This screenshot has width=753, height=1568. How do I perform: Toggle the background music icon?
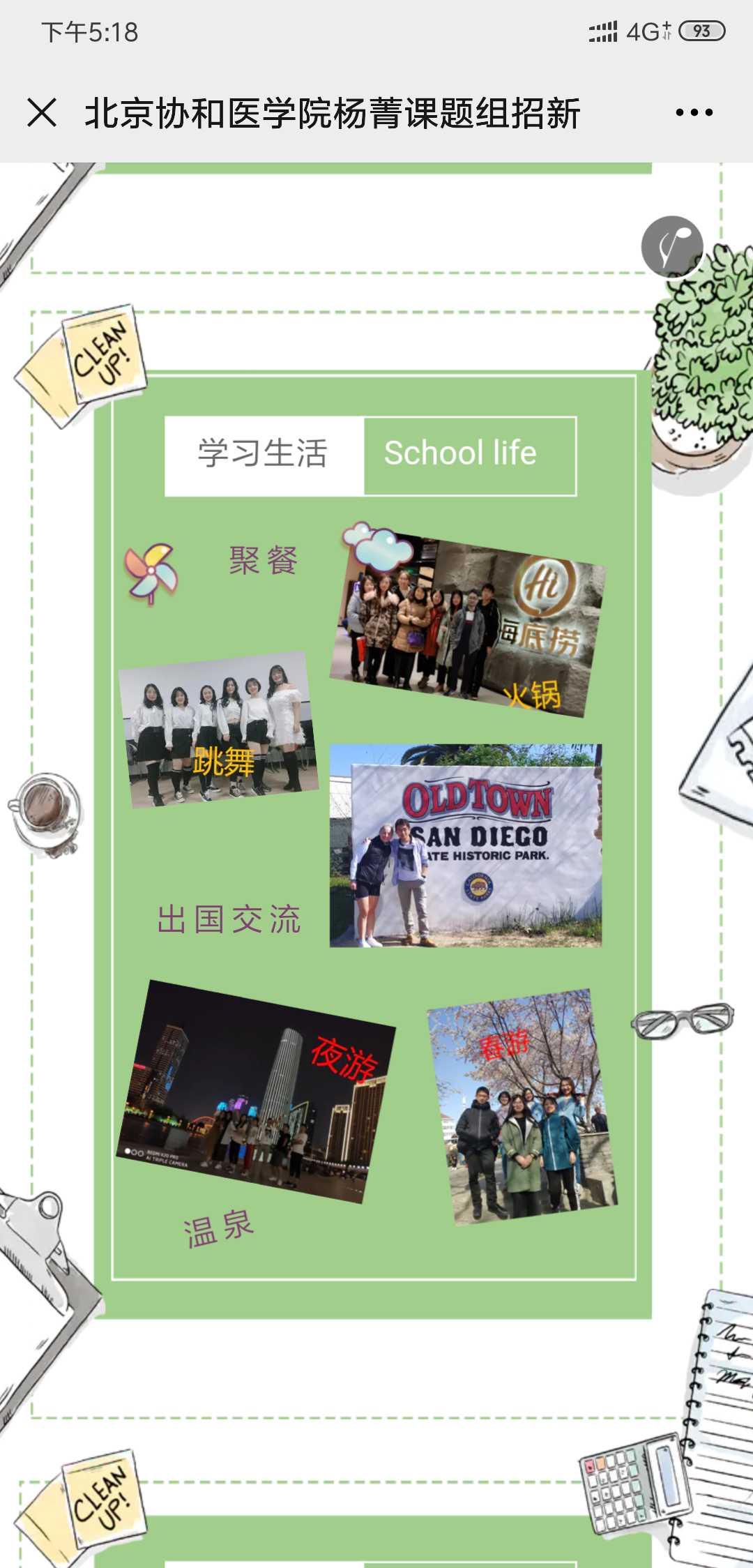(x=671, y=247)
